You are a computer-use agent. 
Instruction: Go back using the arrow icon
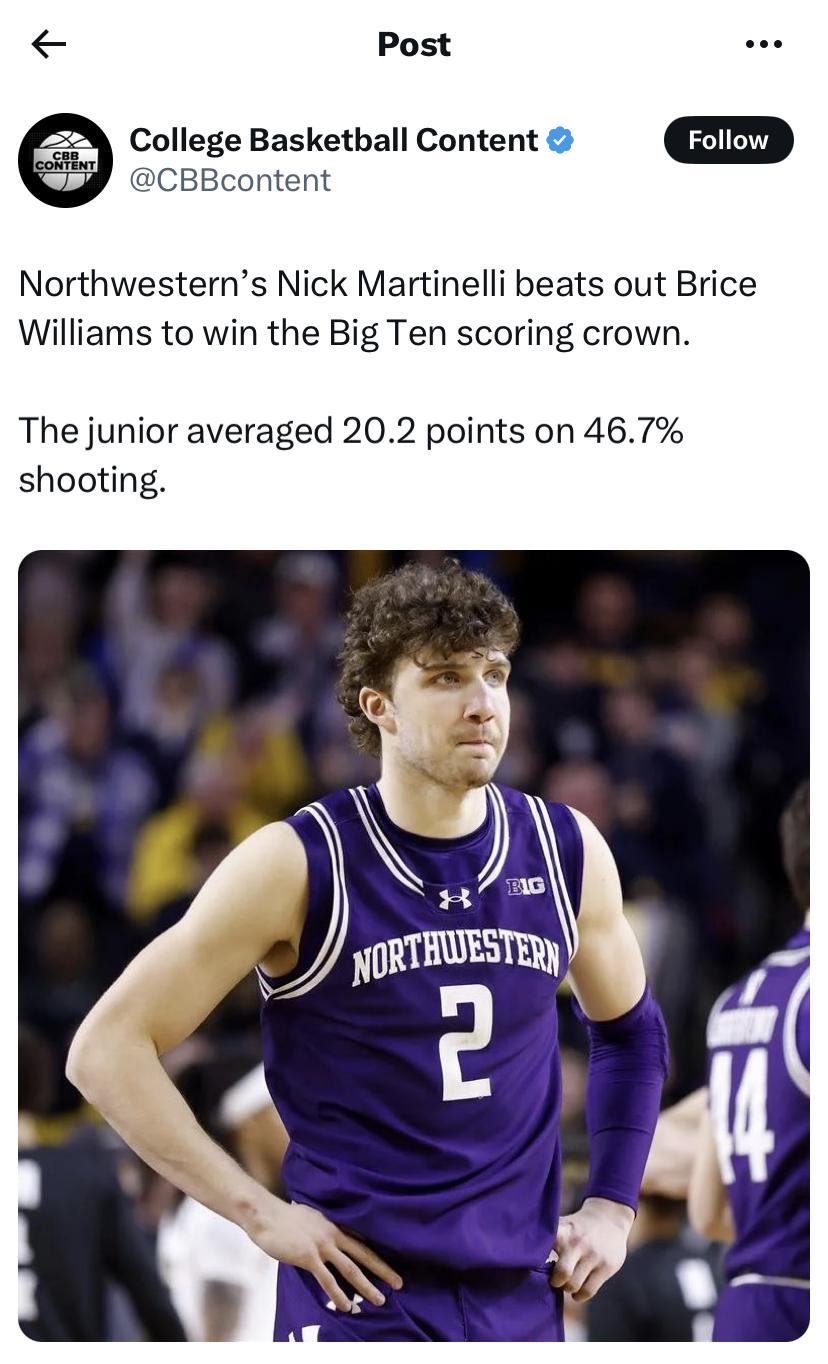[x=48, y=44]
